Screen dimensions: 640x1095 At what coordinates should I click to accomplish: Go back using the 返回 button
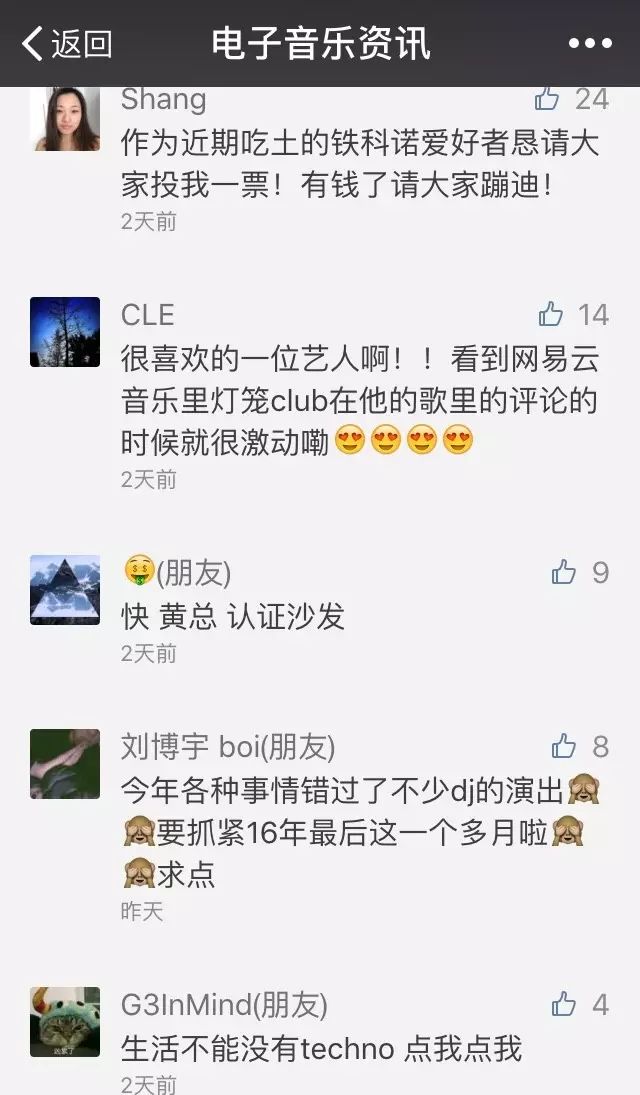tap(66, 43)
